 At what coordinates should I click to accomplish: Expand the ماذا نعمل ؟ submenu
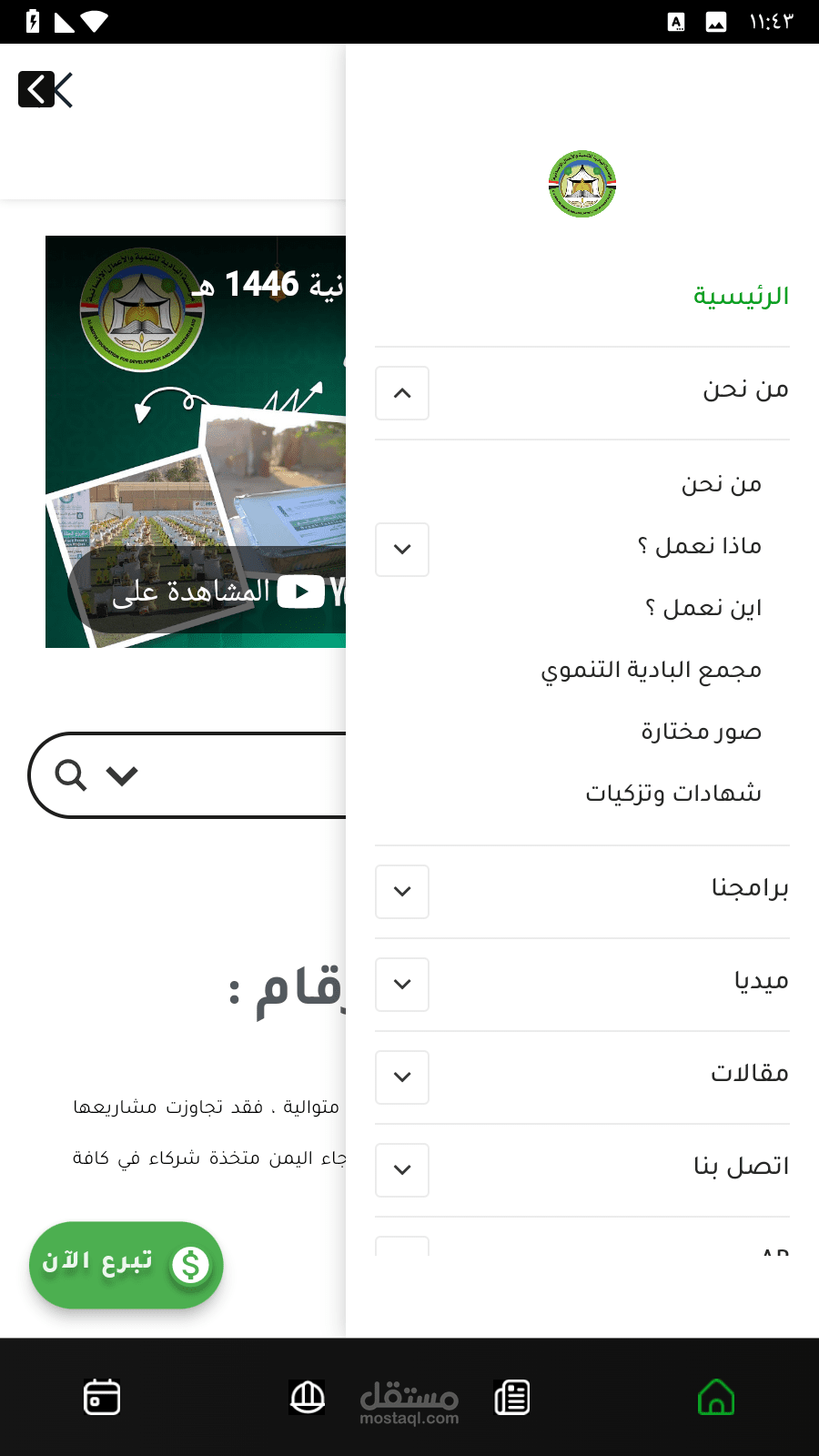[x=402, y=550]
